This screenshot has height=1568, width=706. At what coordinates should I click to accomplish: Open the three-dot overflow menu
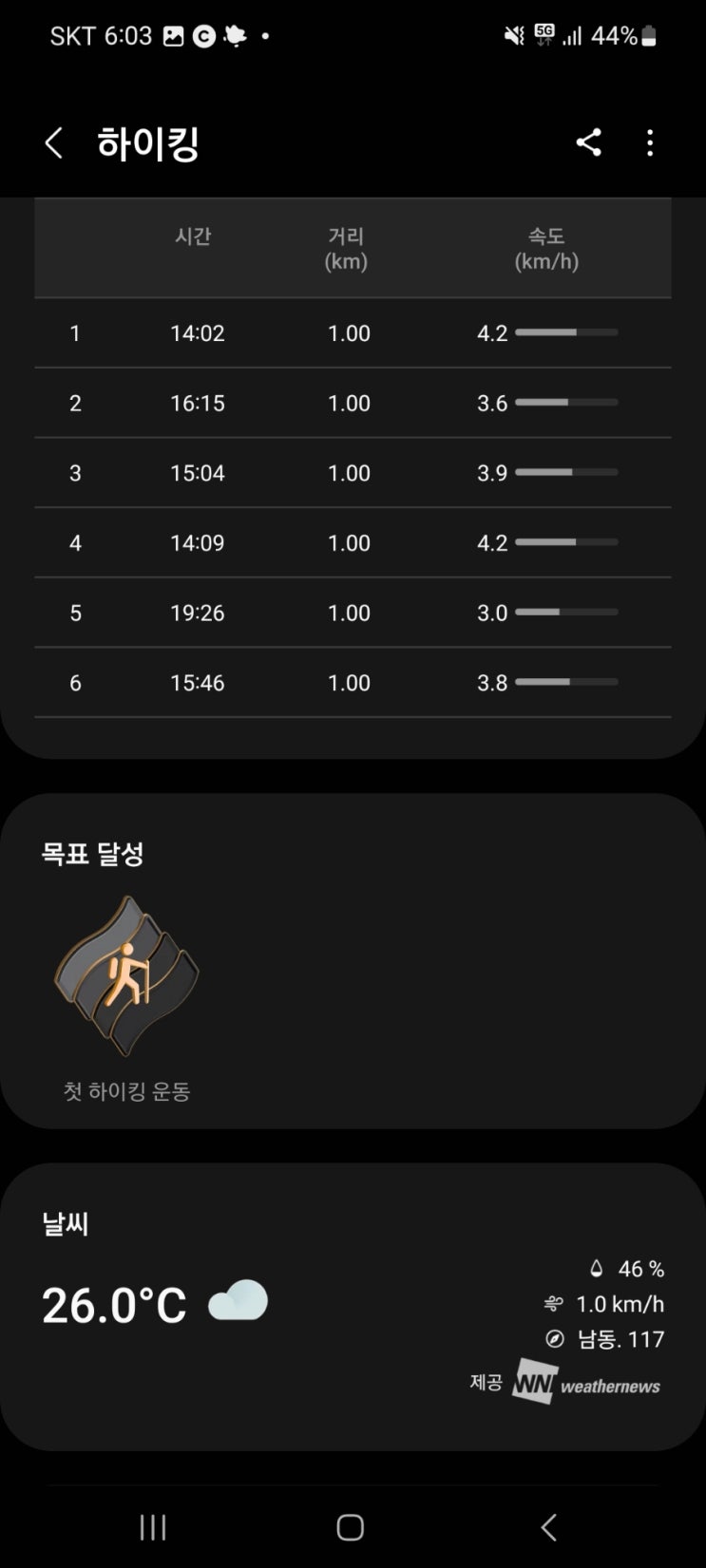(650, 143)
